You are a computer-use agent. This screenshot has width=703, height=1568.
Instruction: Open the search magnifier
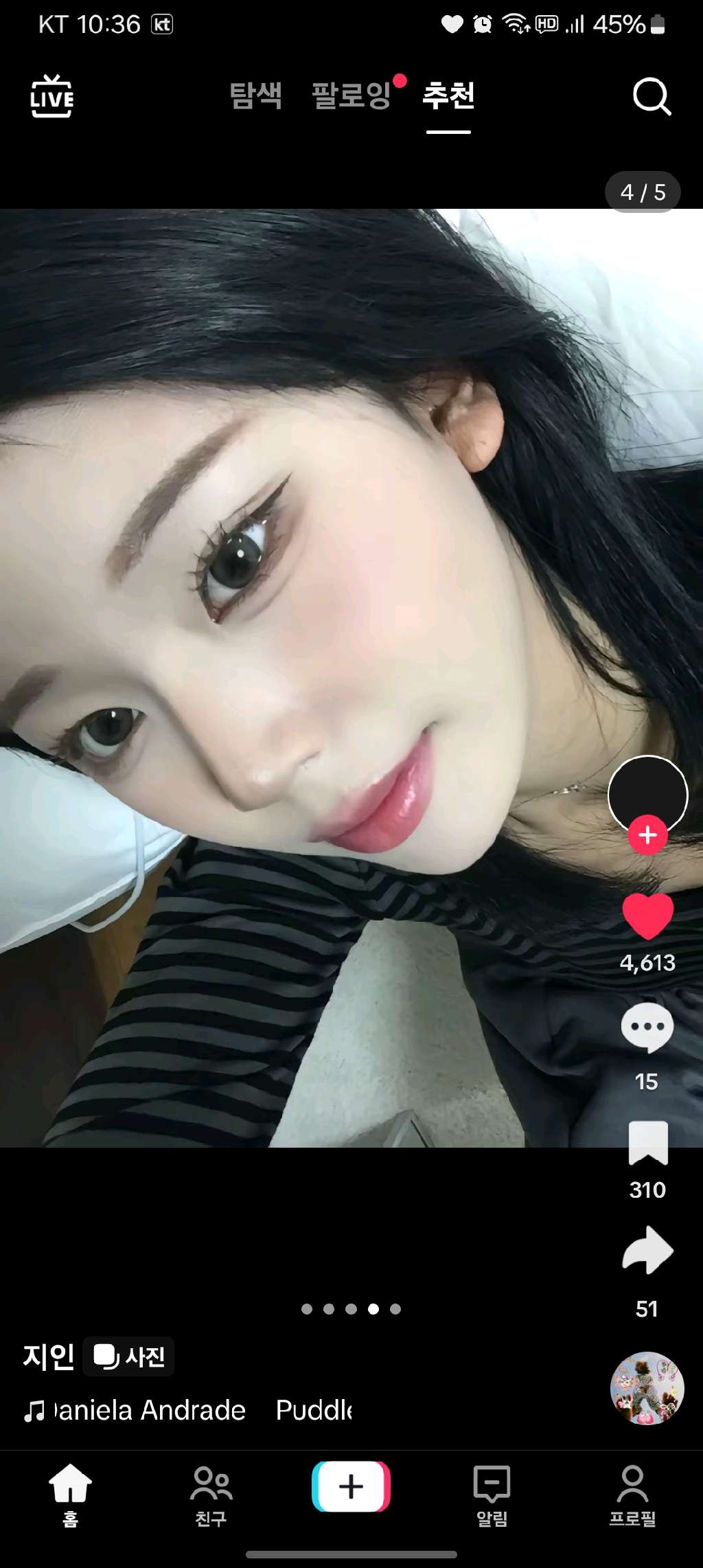tap(651, 97)
